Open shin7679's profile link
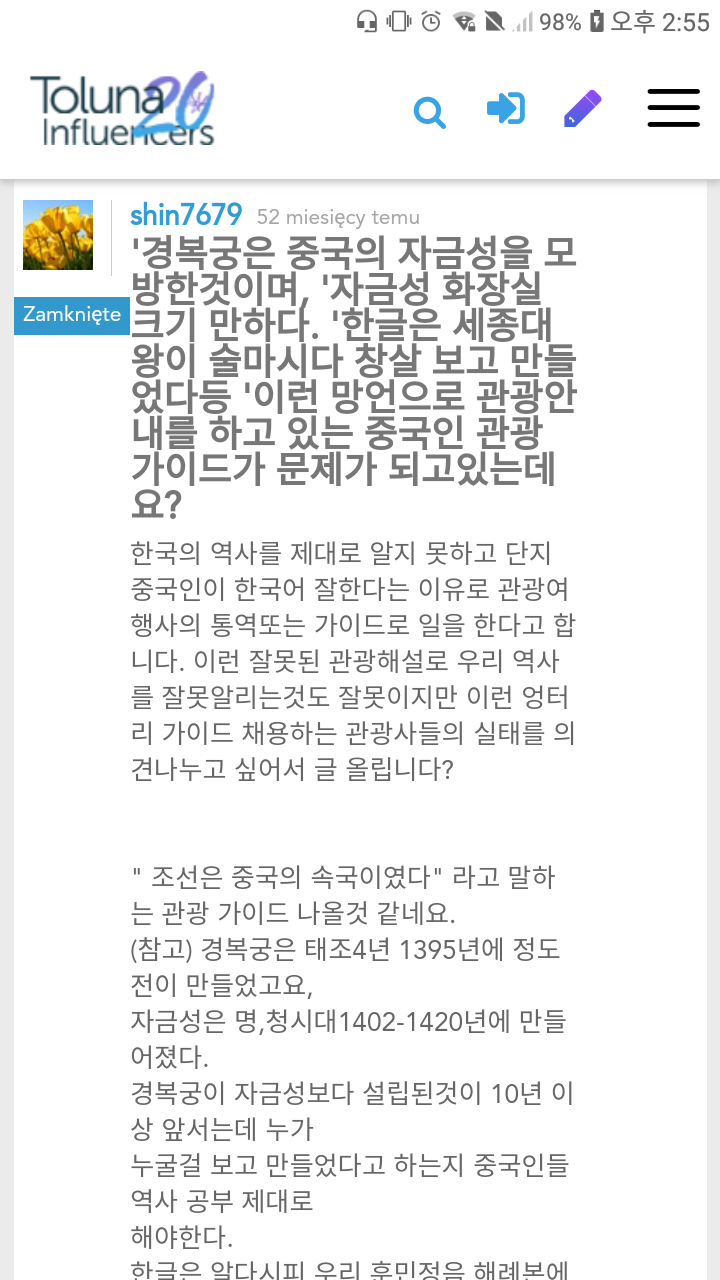Viewport: 720px width, 1280px height. coord(186,215)
